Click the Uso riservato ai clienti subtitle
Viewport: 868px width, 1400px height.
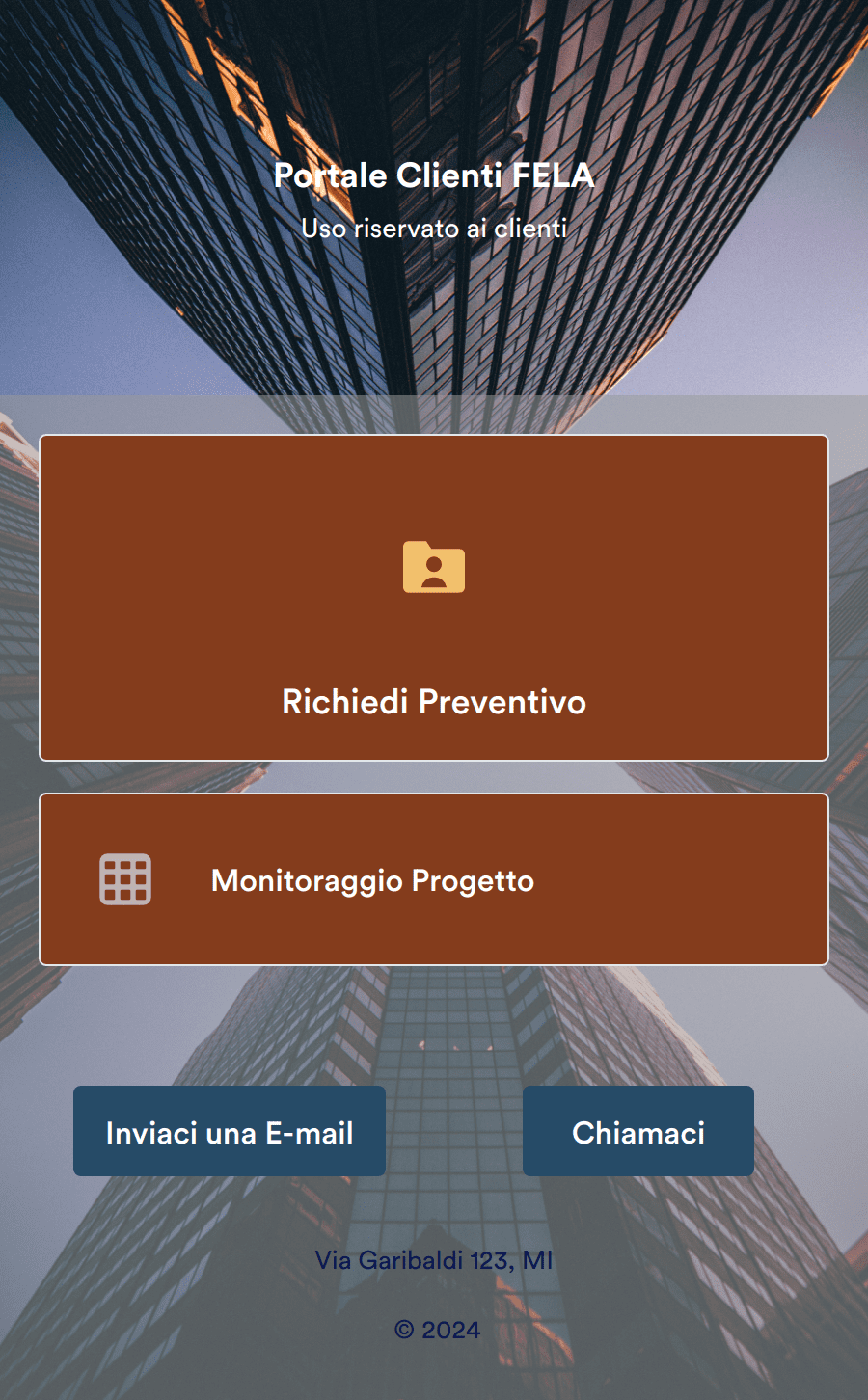click(433, 229)
